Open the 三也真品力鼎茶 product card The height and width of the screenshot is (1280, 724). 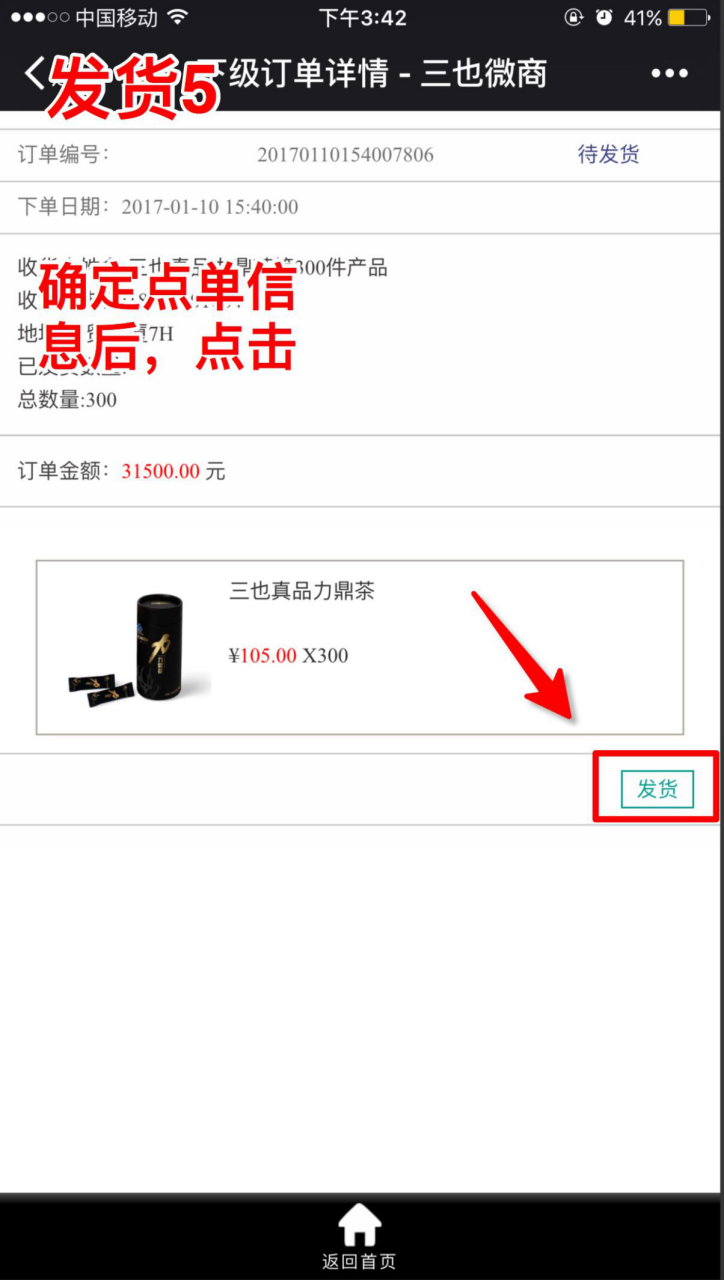tap(359, 647)
